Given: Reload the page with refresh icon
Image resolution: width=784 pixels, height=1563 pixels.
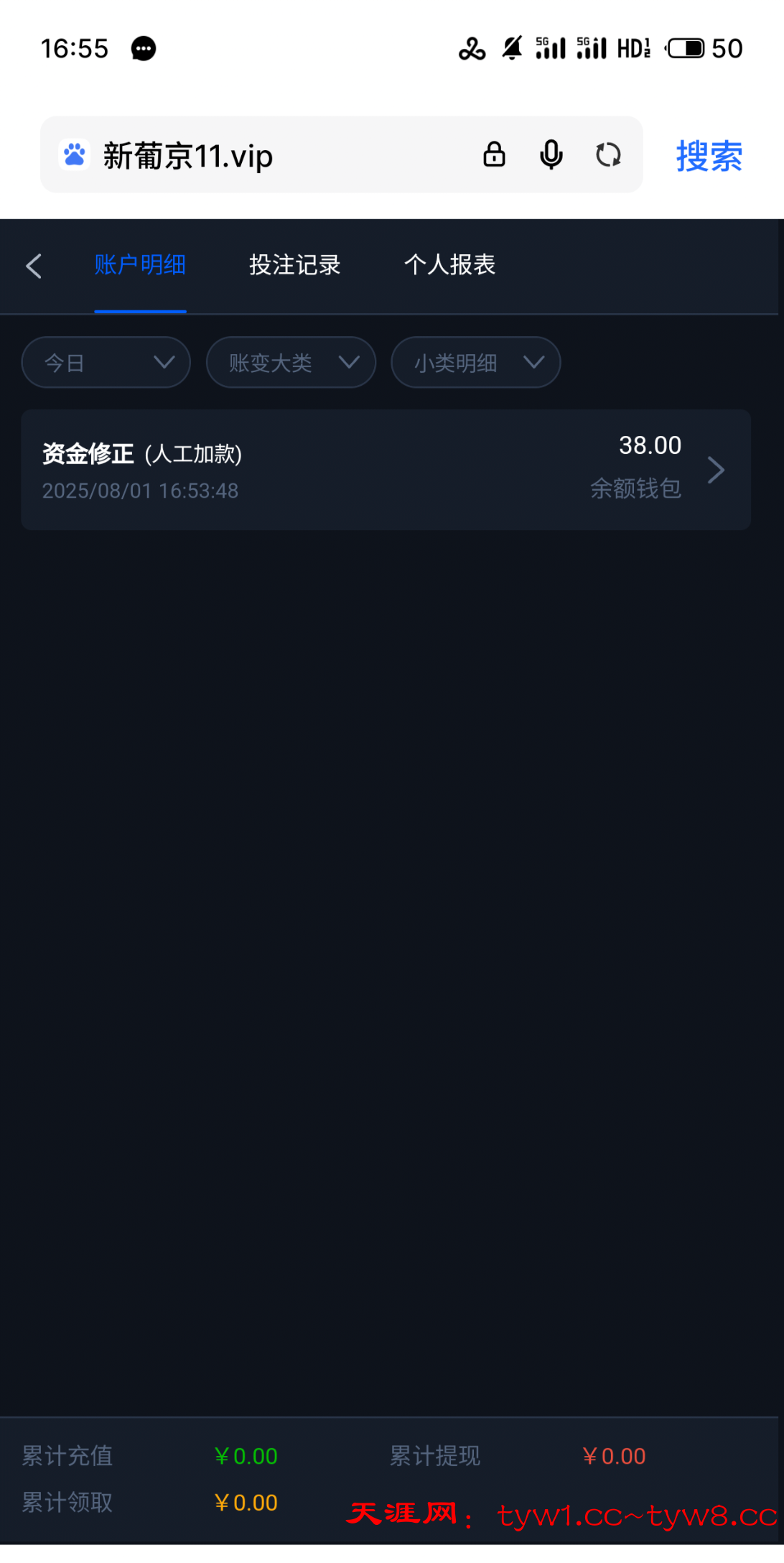Looking at the screenshot, I should [x=608, y=155].
